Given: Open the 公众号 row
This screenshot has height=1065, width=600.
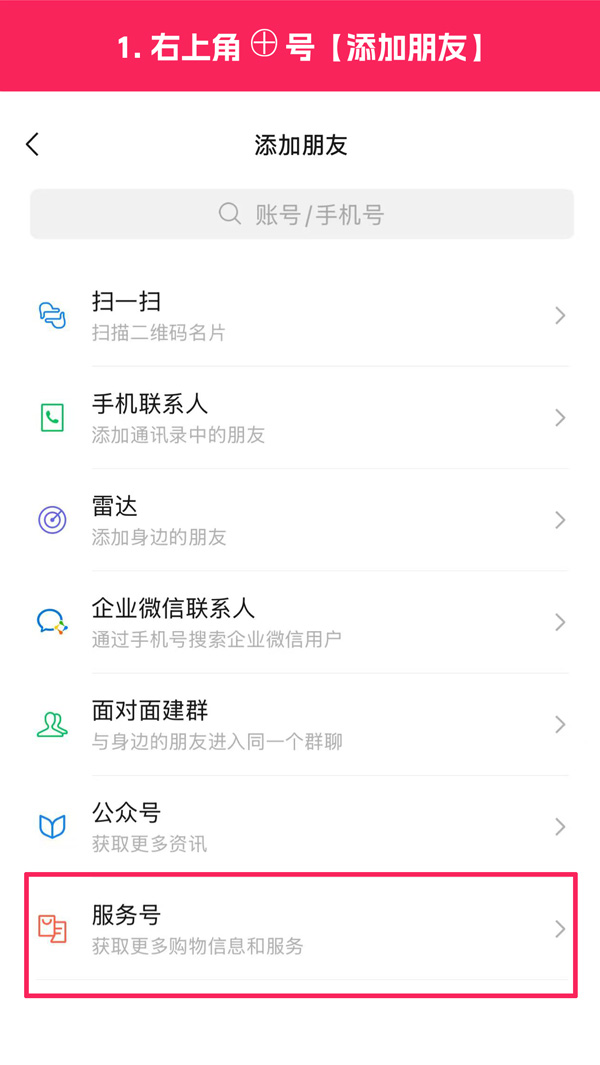Looking at the screenshot, I should pos(300,827).
